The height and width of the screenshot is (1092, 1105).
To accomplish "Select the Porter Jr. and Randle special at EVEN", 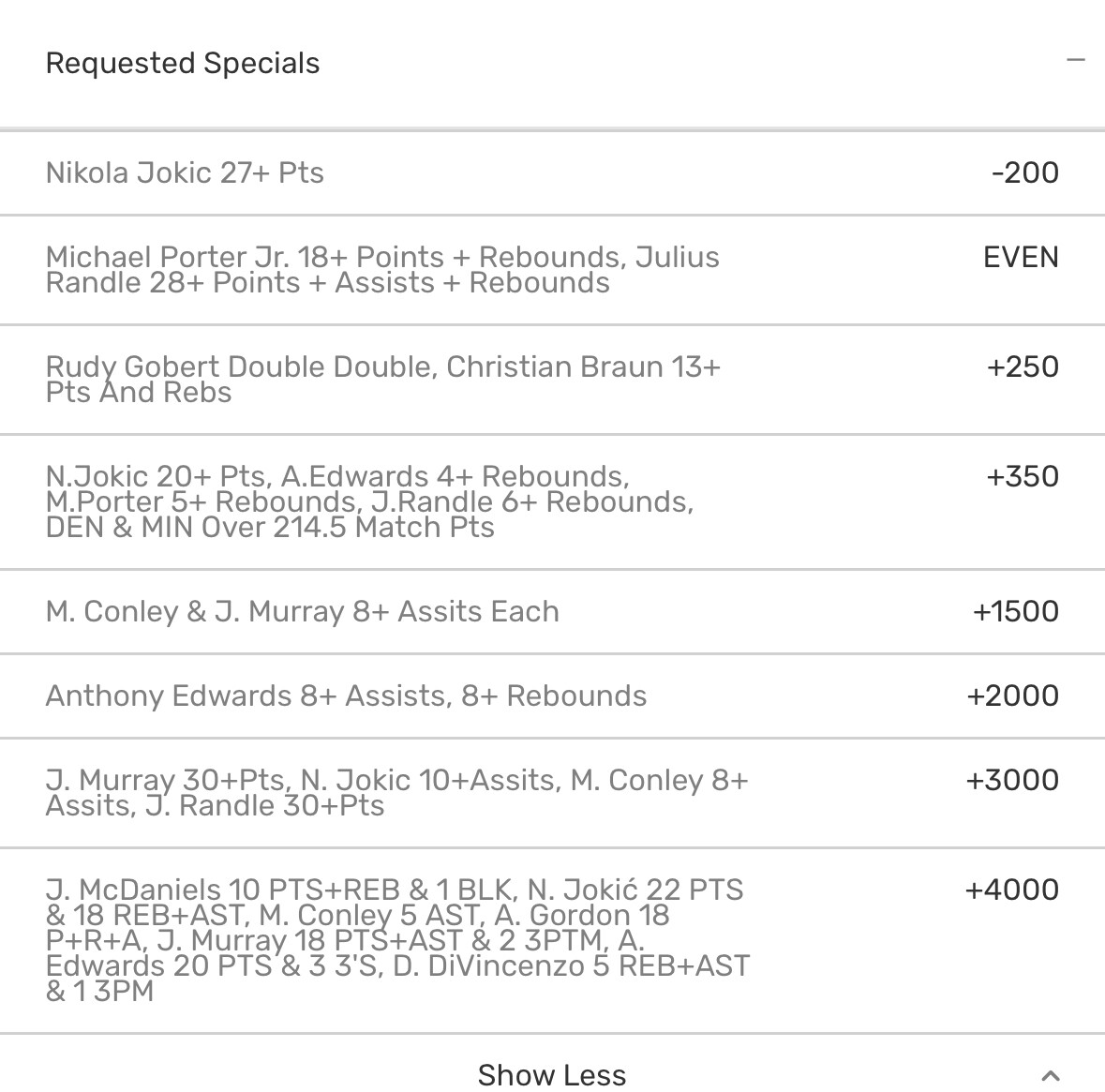I will [1020, 257].
